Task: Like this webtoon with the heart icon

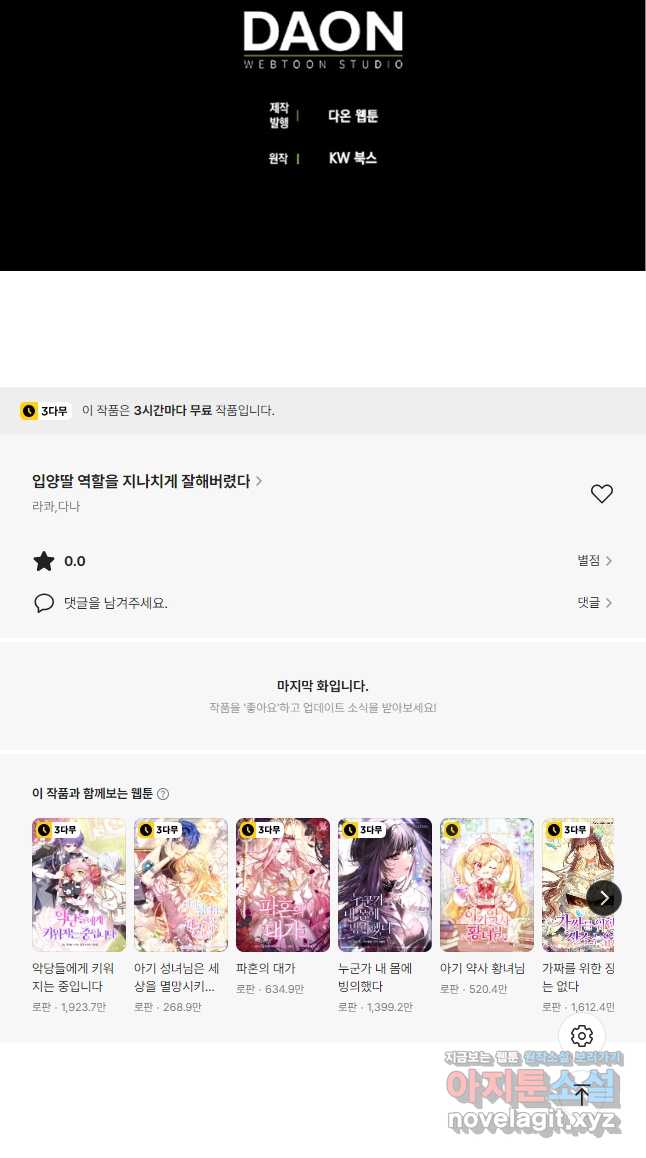Action: click(601, 493)
